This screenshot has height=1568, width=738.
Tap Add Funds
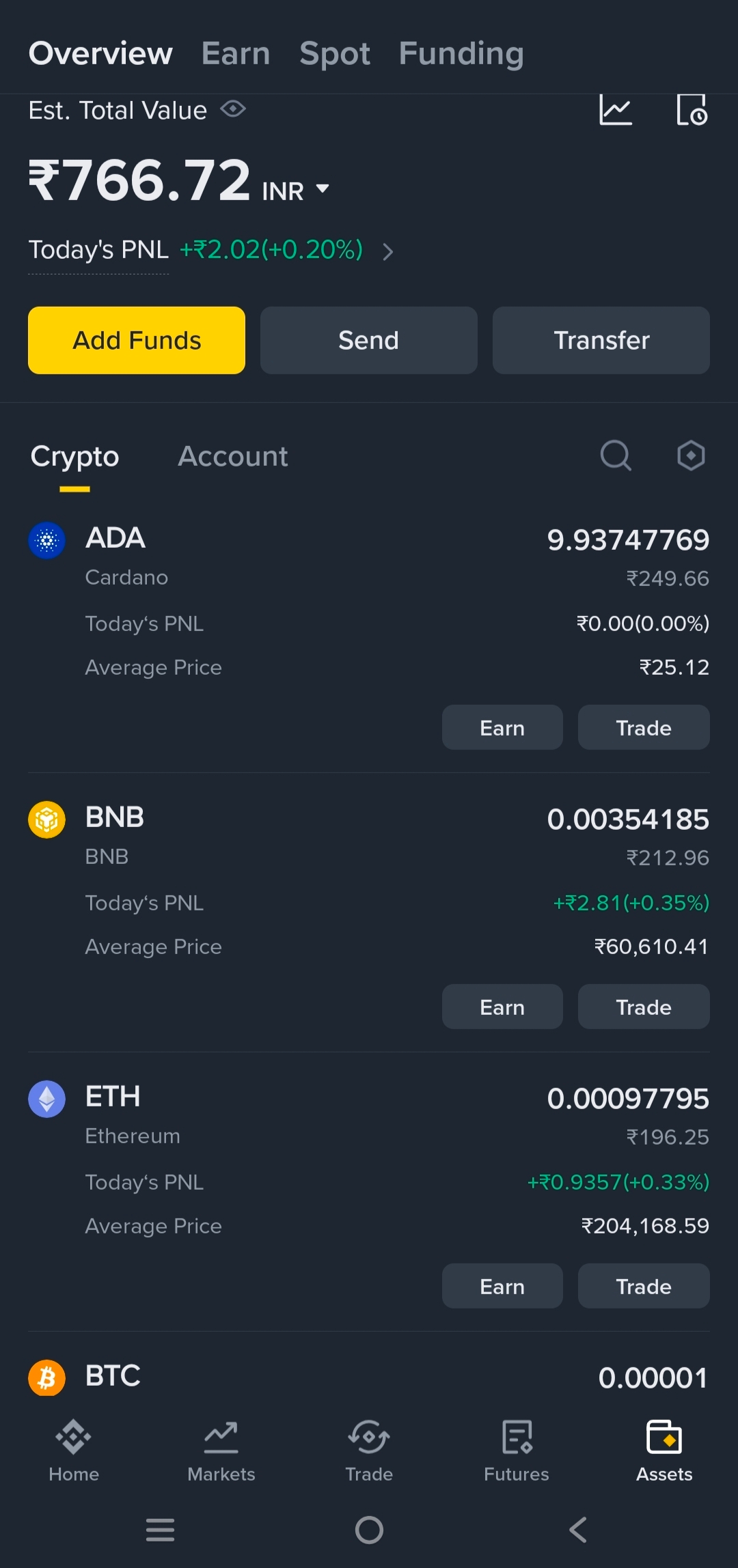click(x=137, y=340)
